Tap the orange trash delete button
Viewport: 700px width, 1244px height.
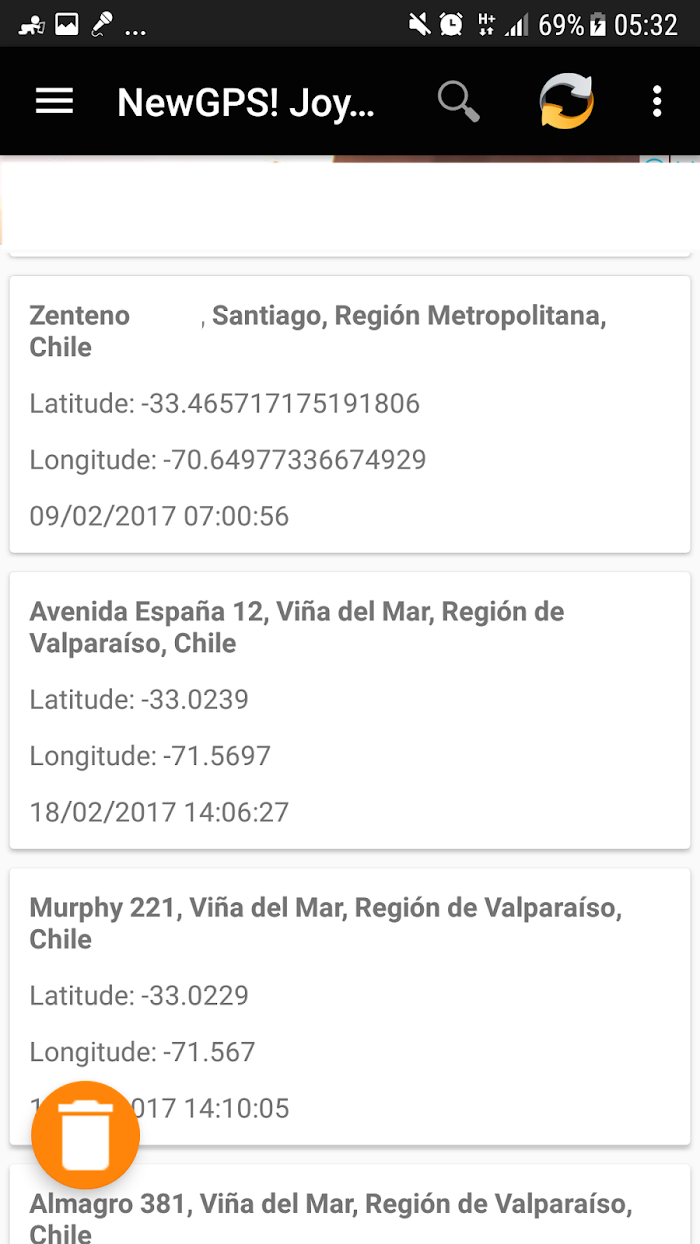[85, 1135]
